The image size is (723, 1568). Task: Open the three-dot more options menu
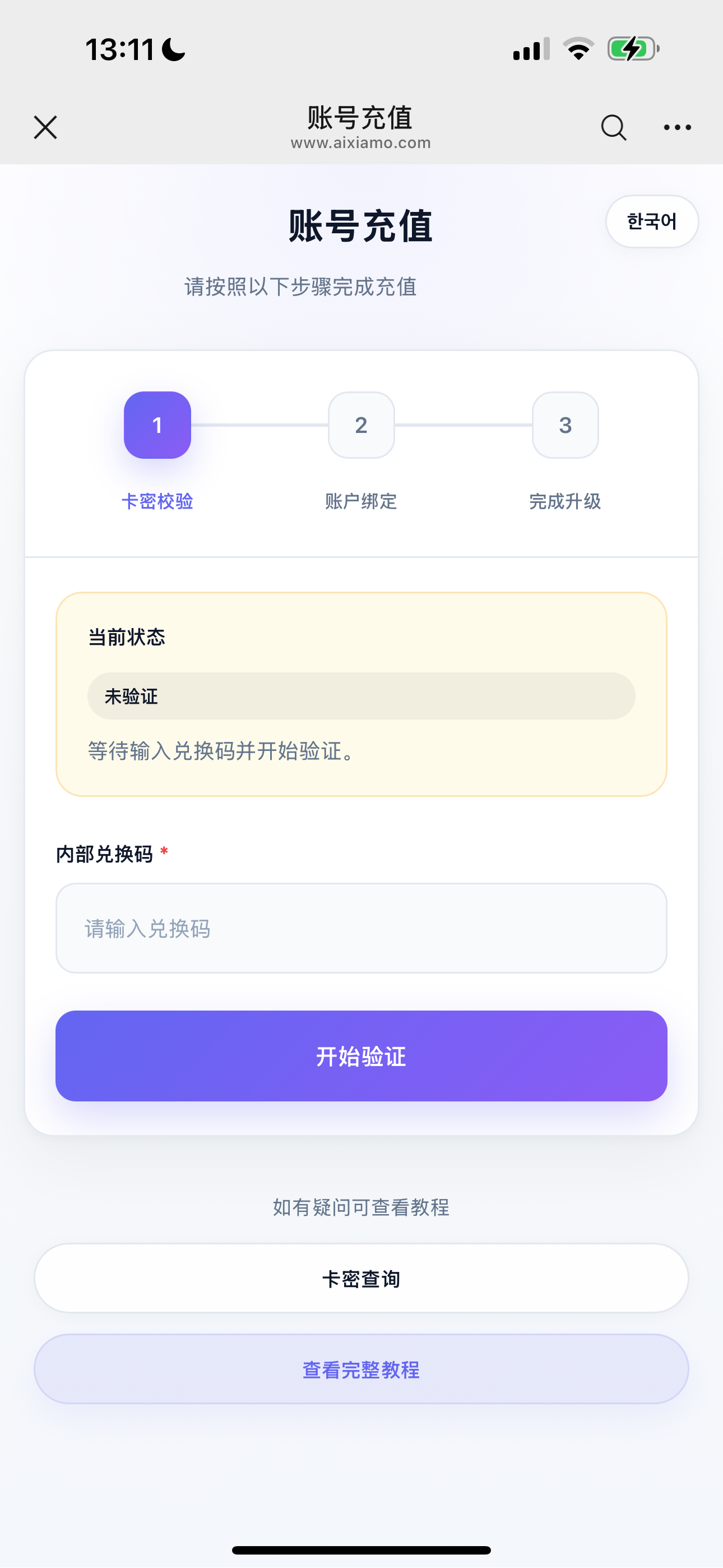pyautogui.click(x=678, y=127)
